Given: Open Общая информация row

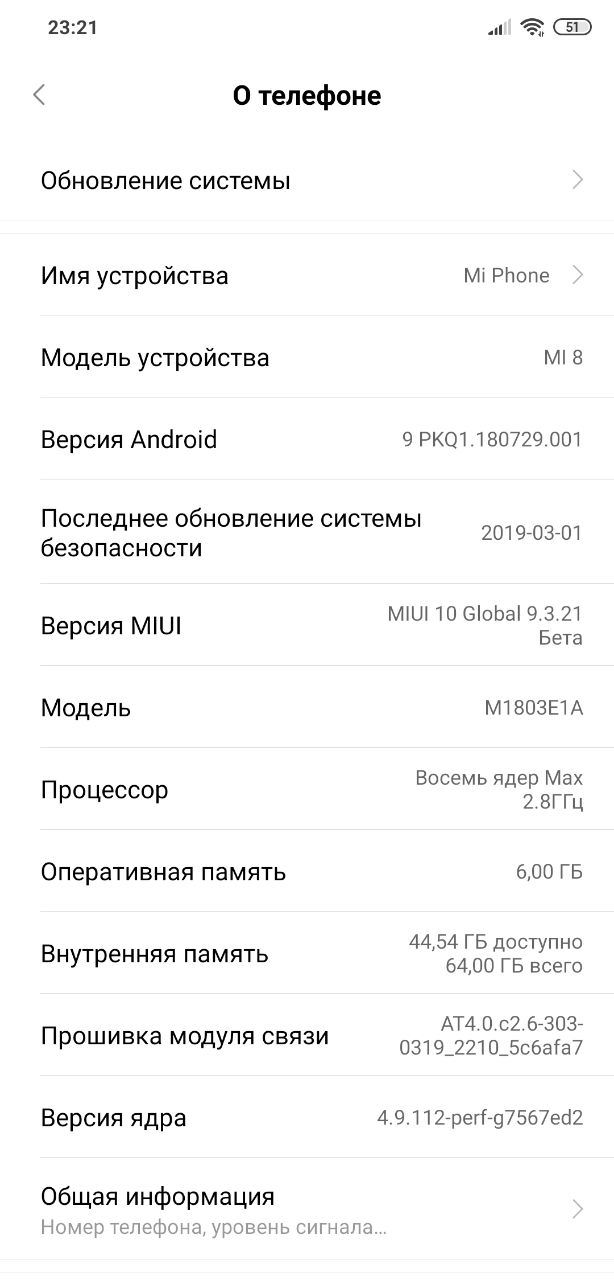Looking at the screenshot, I should click(307, 1209).
